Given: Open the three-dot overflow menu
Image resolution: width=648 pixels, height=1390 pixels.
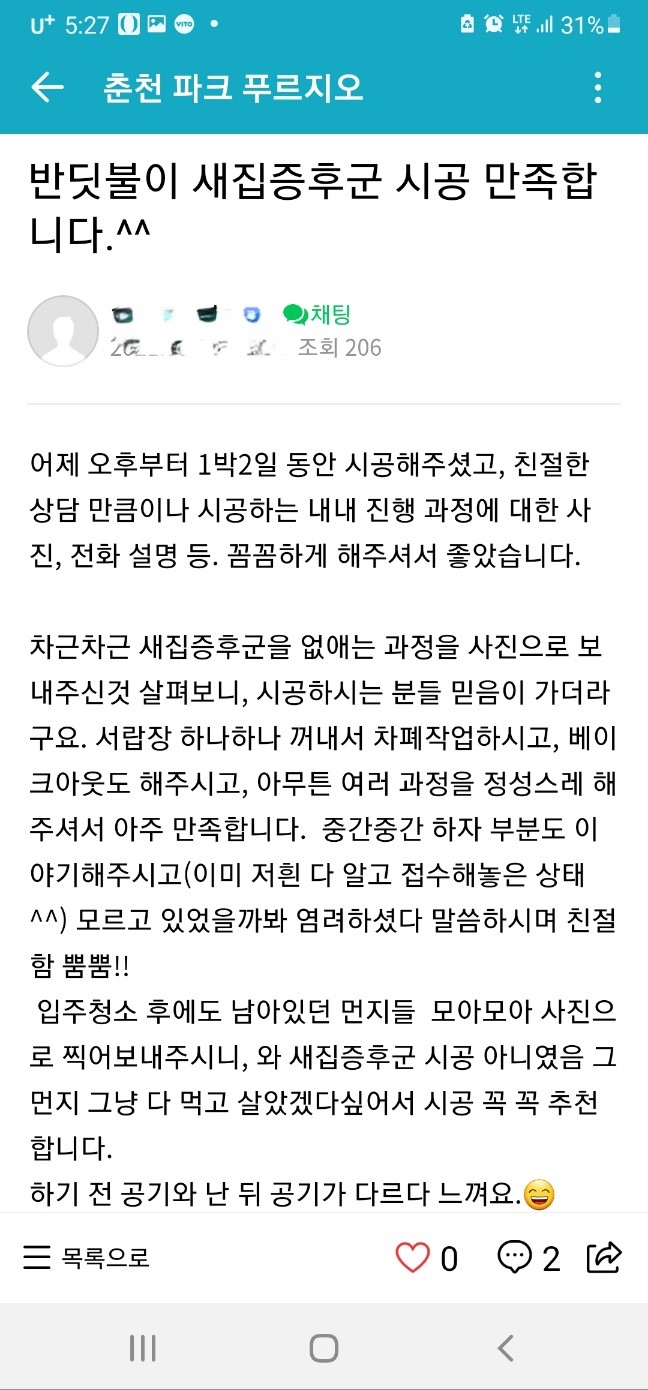Looking at the screenshot, I should (x=597, y=88).
